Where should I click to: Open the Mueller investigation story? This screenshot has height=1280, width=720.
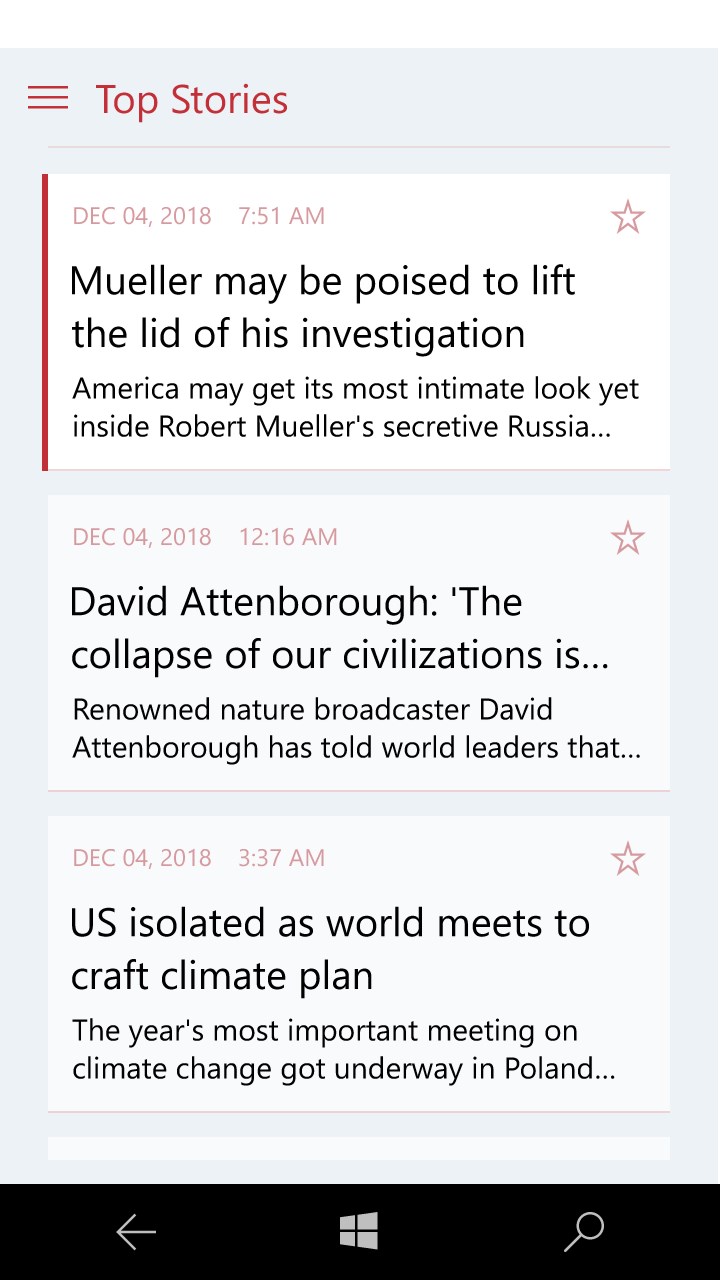pos(322,308)
